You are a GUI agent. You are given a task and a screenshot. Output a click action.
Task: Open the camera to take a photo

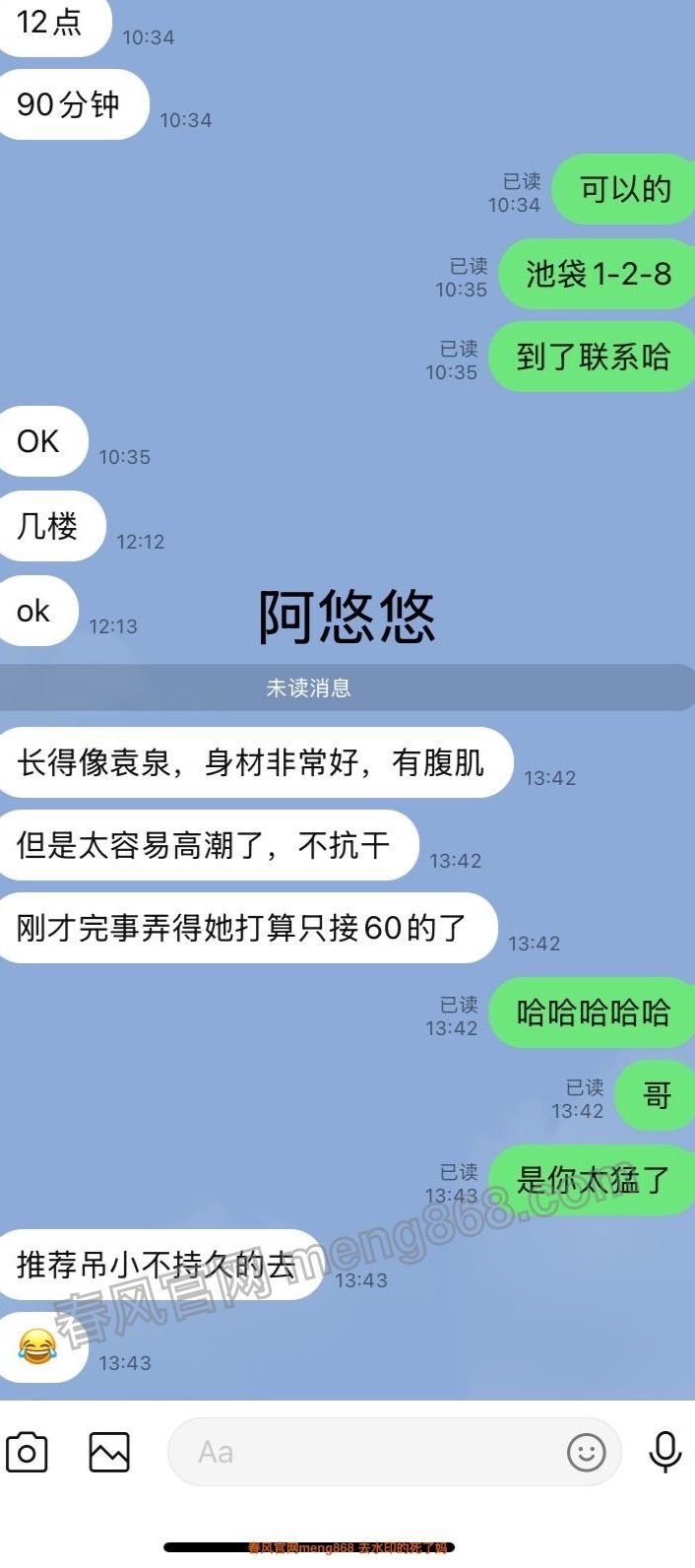click(x=27, y=1452)
